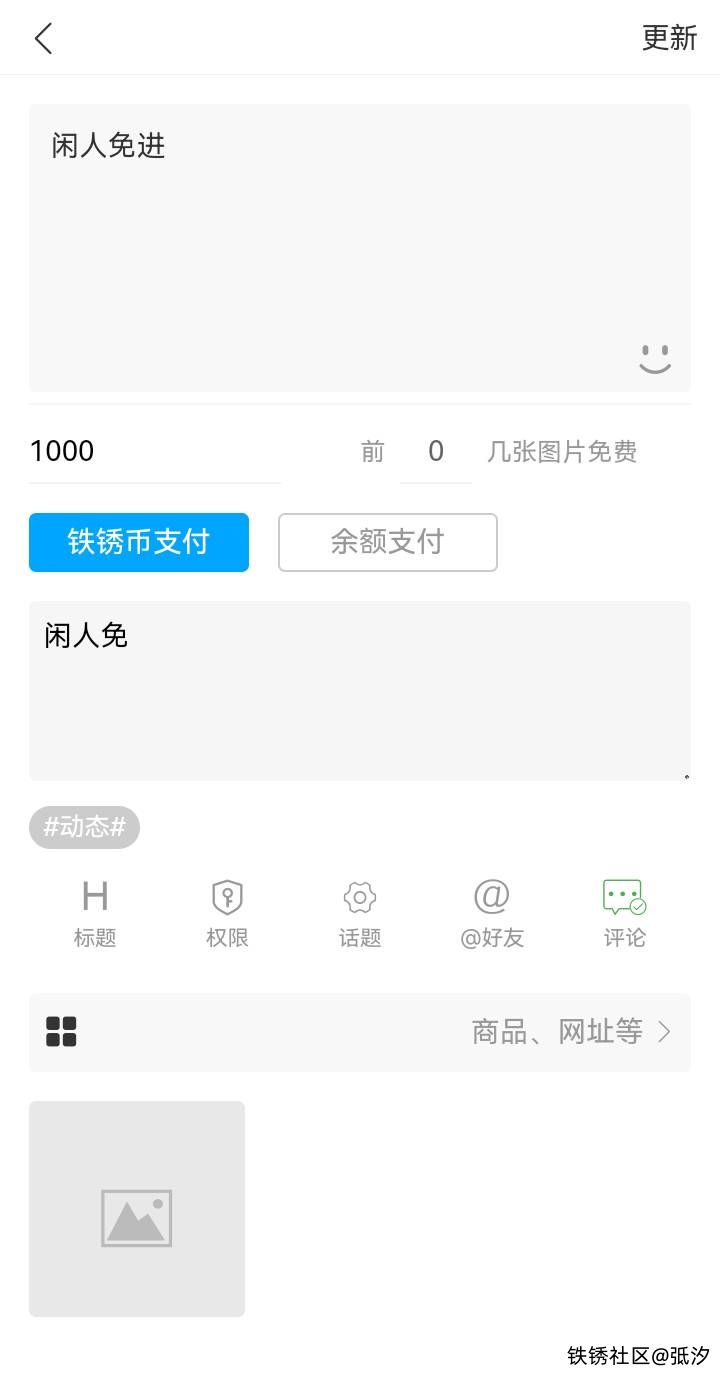
Task: Add an image via the placeholder tile
Action: (137, 1209)
